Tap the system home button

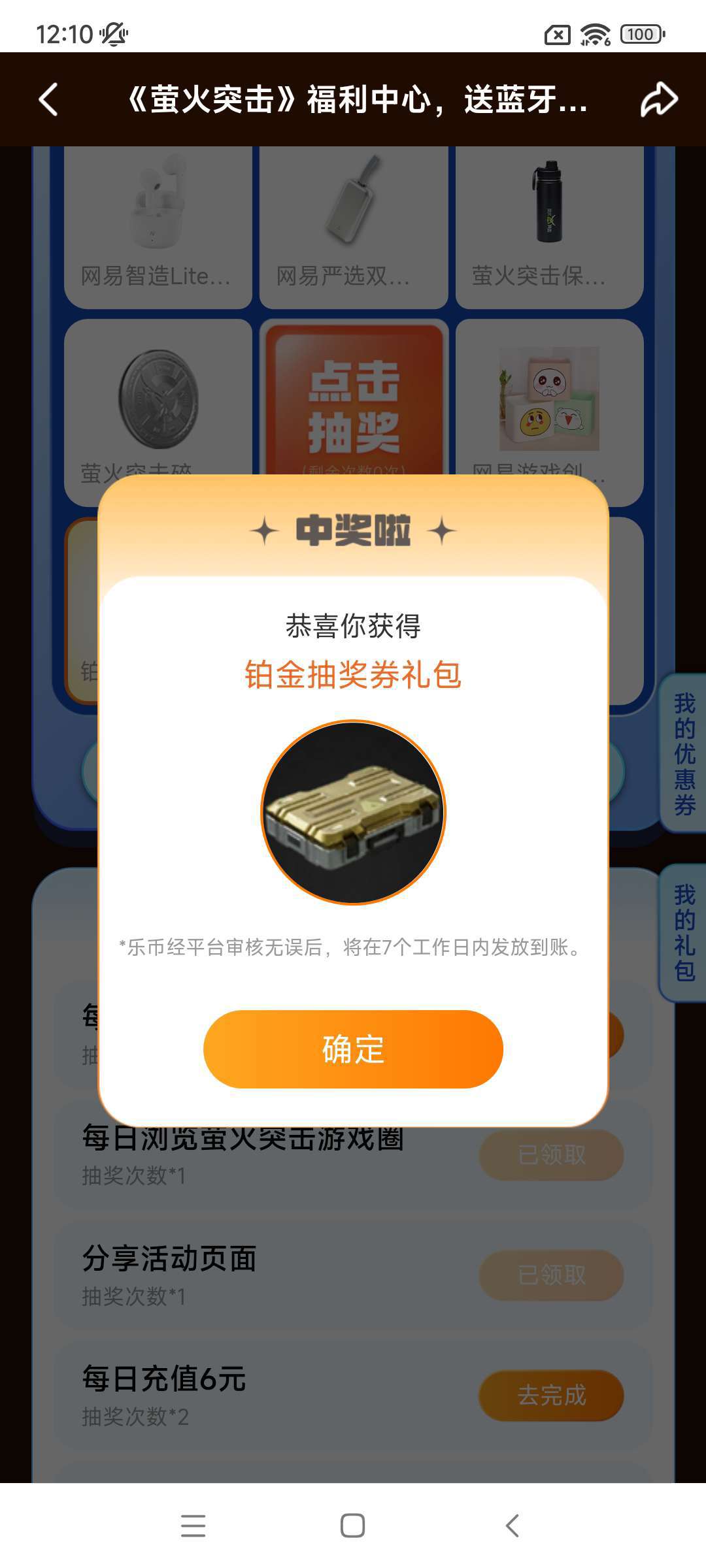click(x=352, y=1526)
